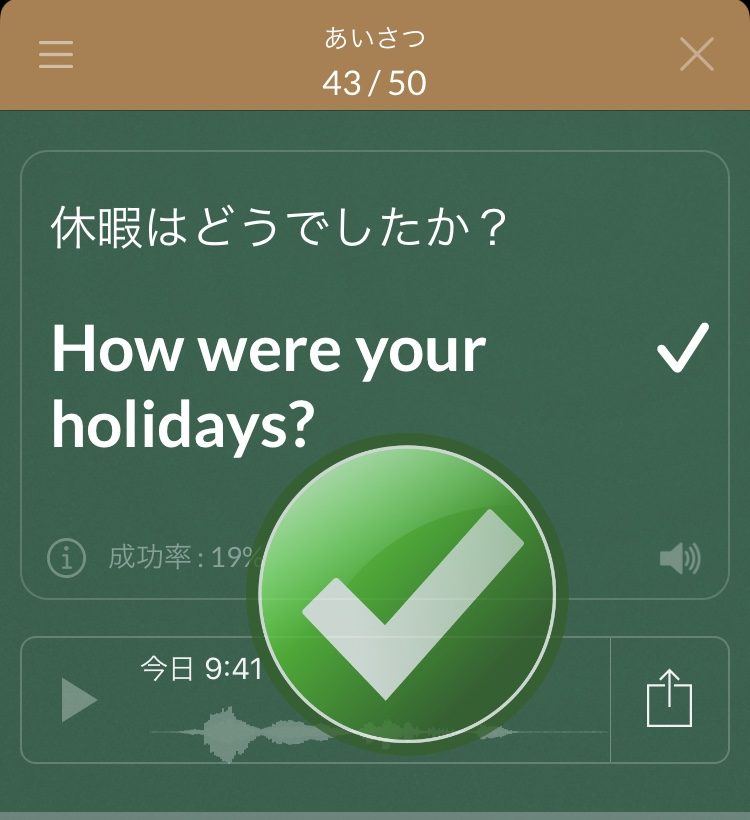This screenshot has width=750, height=820.
Task: Play back the recording from 今日 9:41
Action: 79,699
